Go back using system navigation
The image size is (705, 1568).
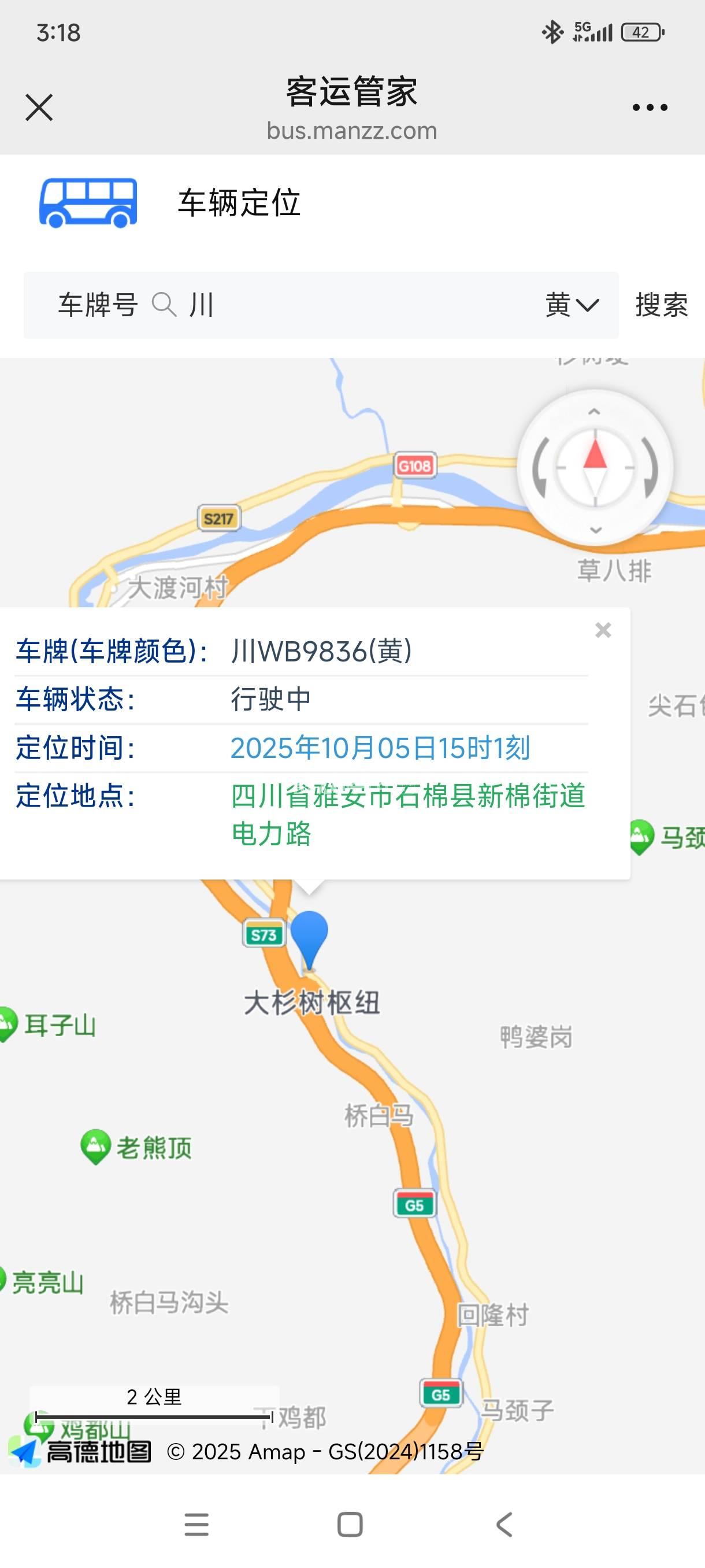point(504,1525)
